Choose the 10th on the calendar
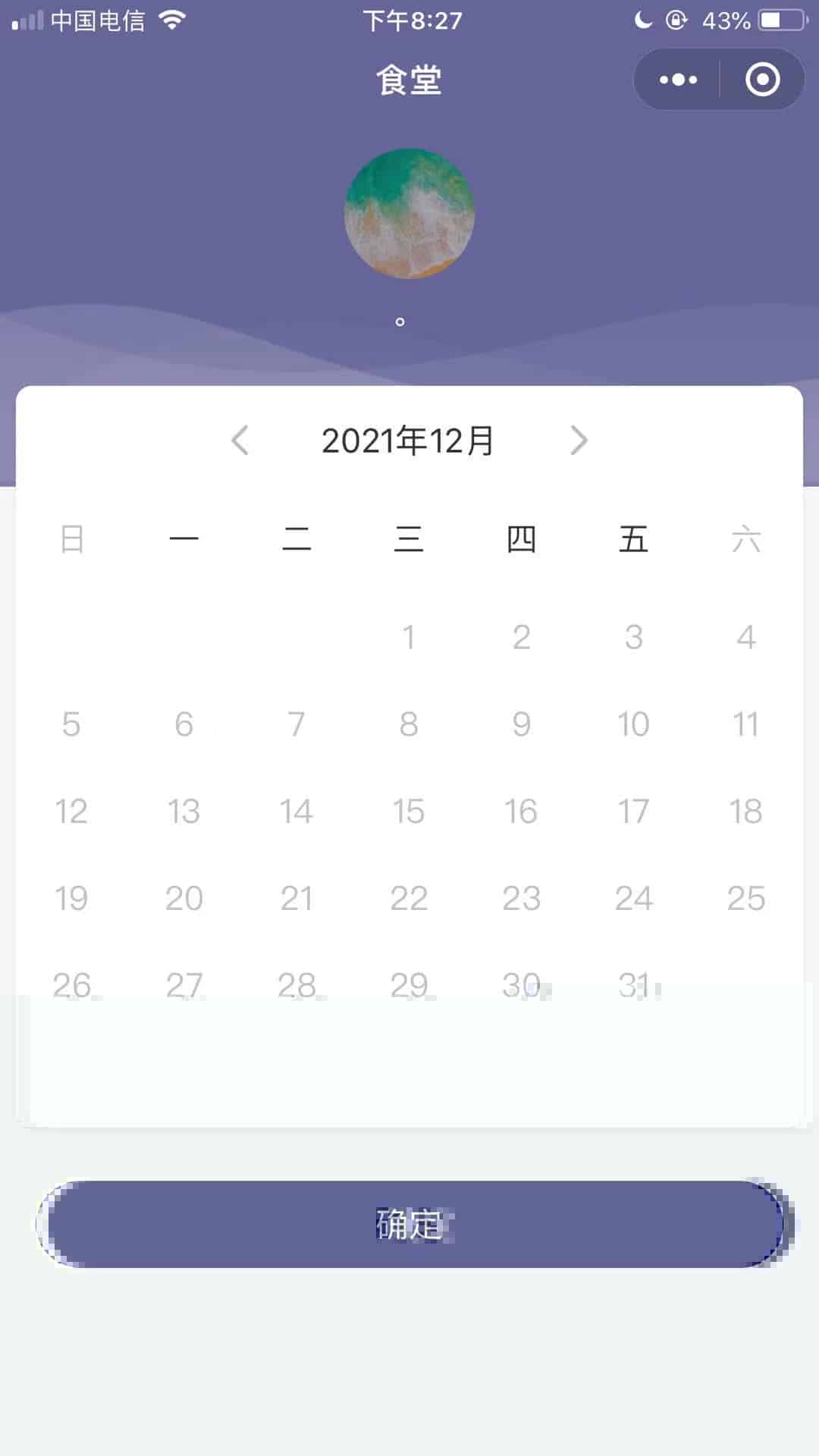This screenshot has width=819, height=1456. (633, 724)
